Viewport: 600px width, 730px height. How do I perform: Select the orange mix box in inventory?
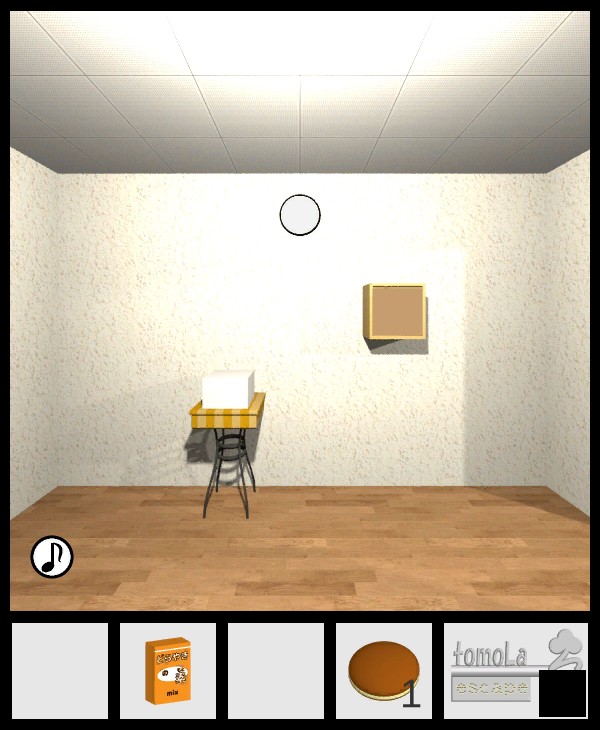click(167, 670)
